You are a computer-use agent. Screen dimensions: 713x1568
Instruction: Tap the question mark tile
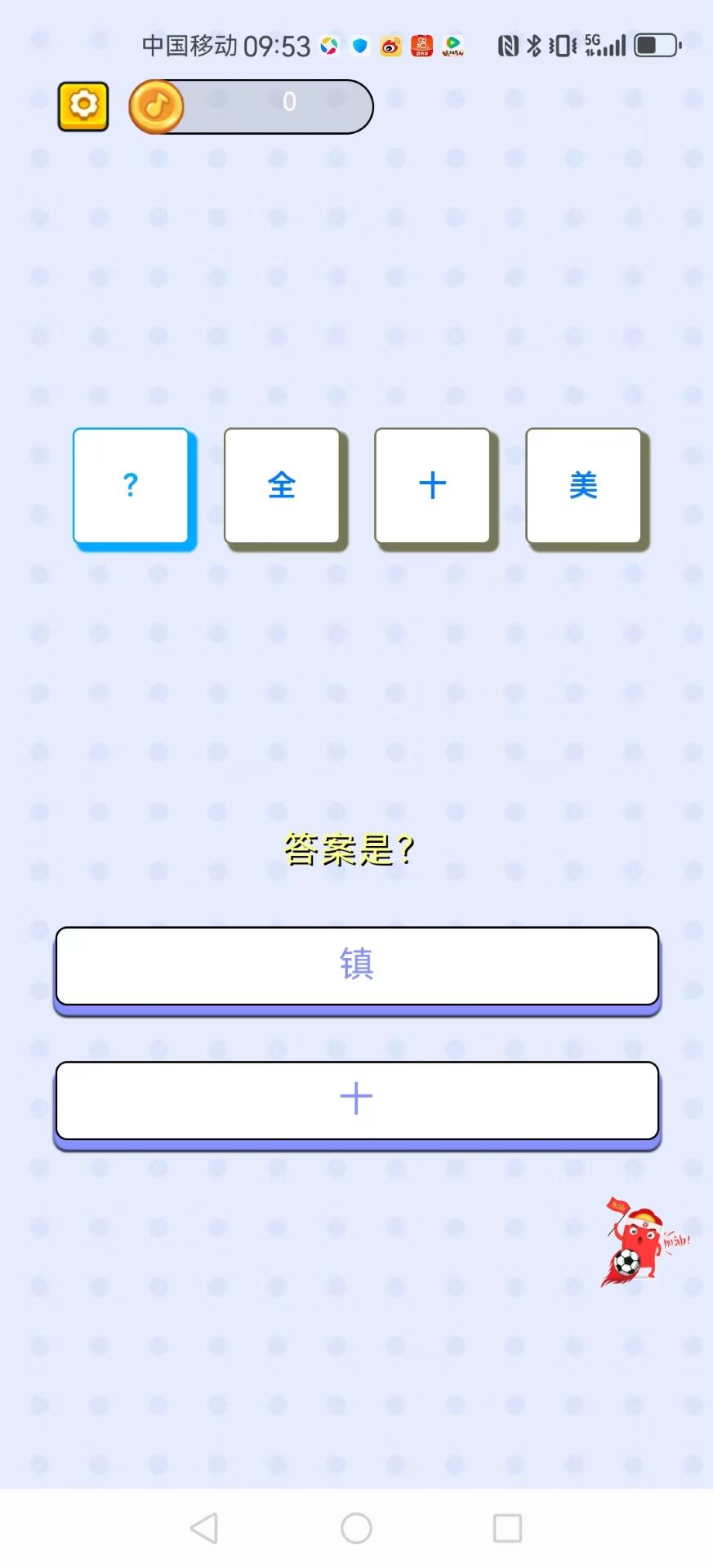[x=131, y=486]
